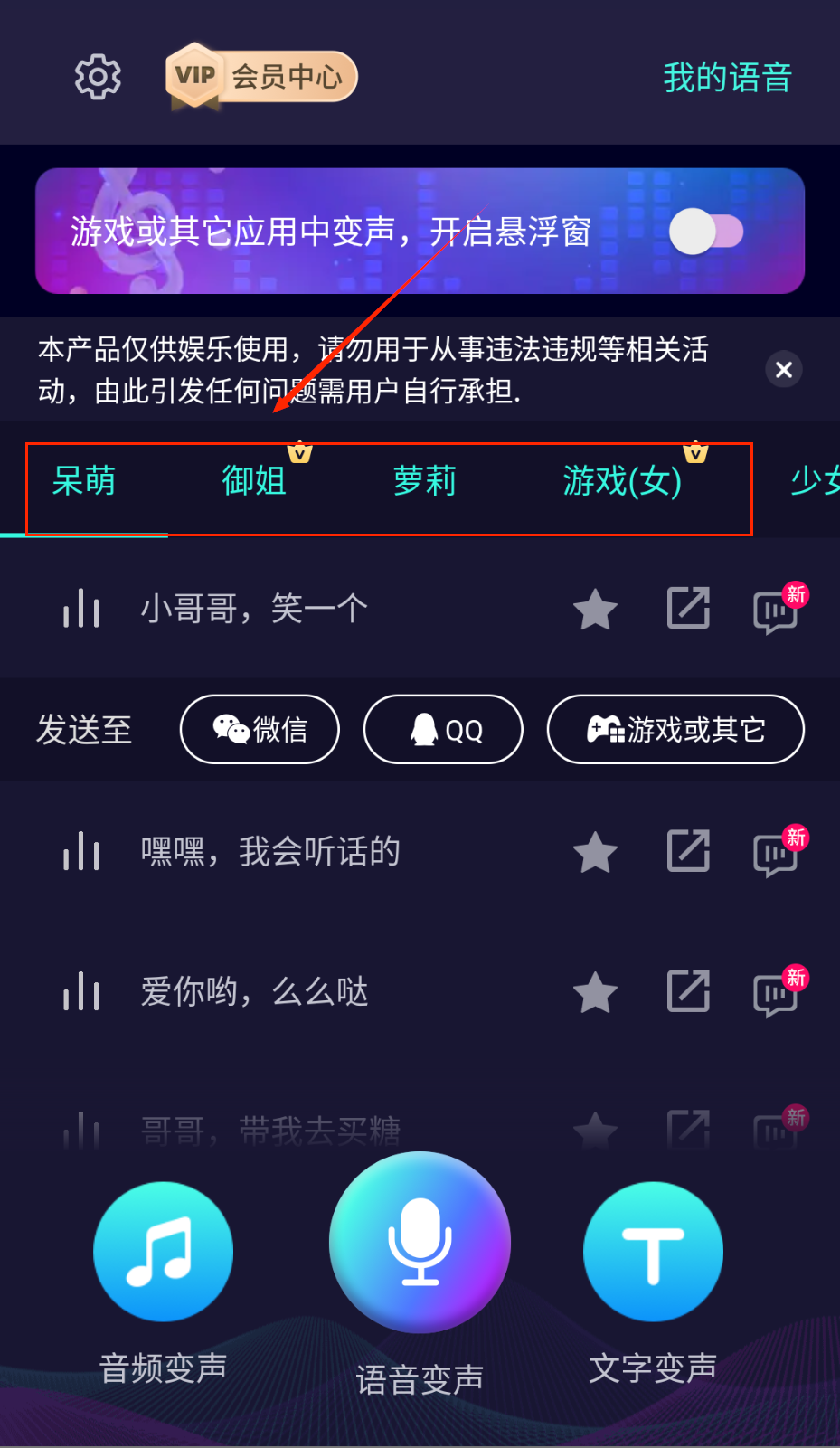
Task: Send the voice to 微信
Action: [260, 729]
